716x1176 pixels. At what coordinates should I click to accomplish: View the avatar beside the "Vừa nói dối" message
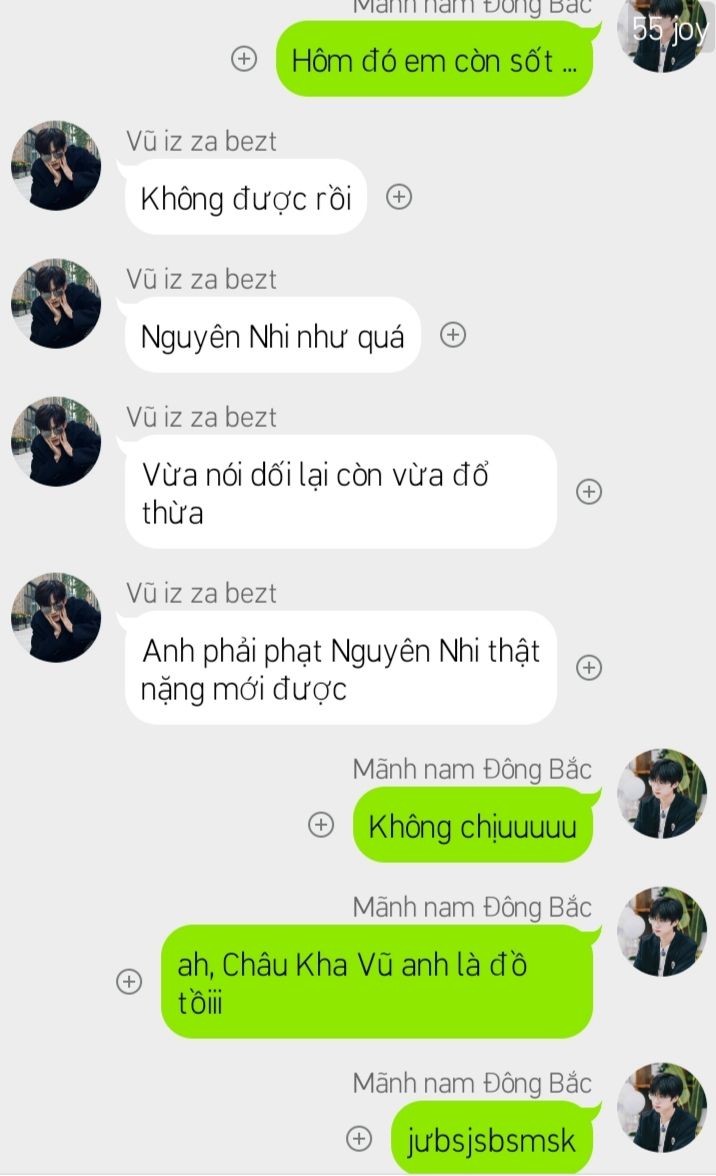[56, 442]
